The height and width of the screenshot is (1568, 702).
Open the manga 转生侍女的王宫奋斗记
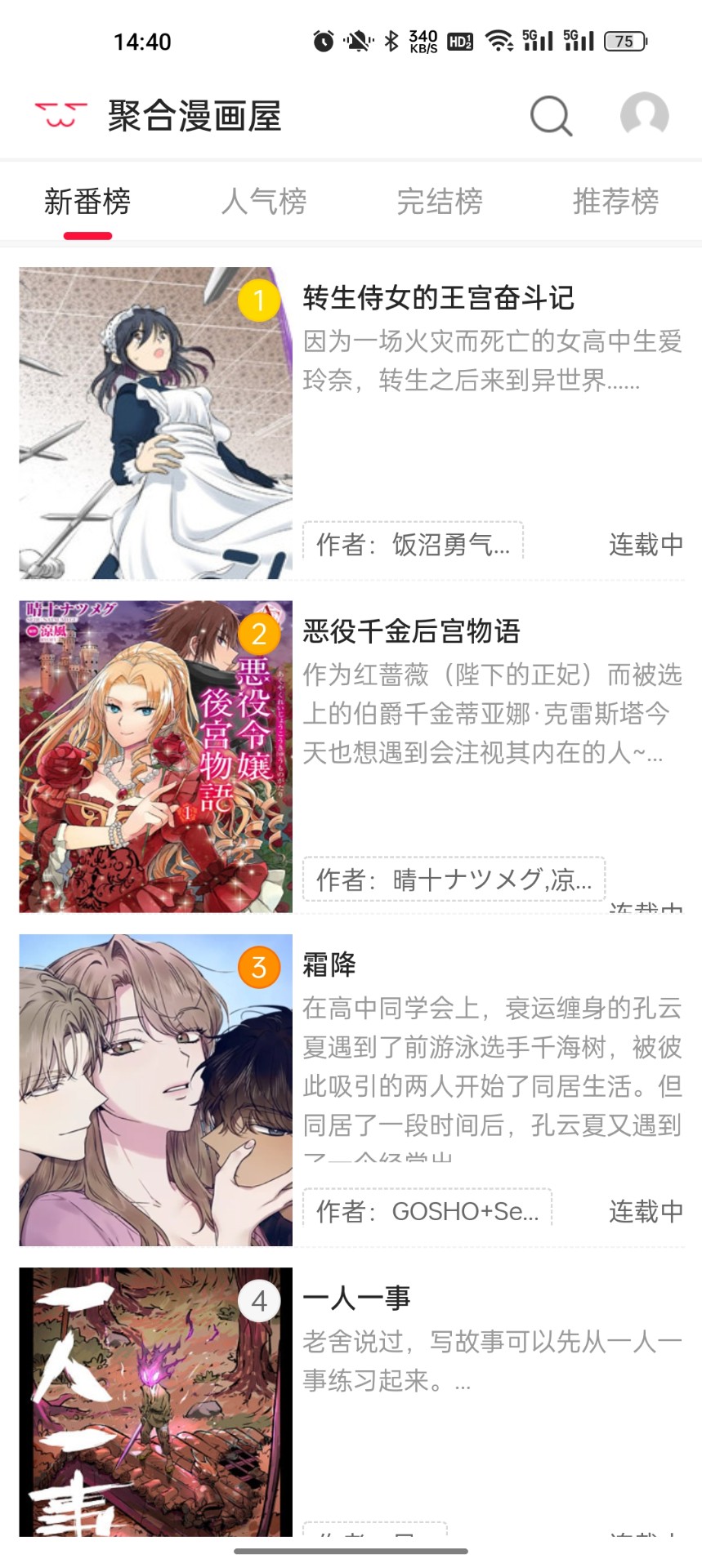pyautogui.click(x=438, y=298)
